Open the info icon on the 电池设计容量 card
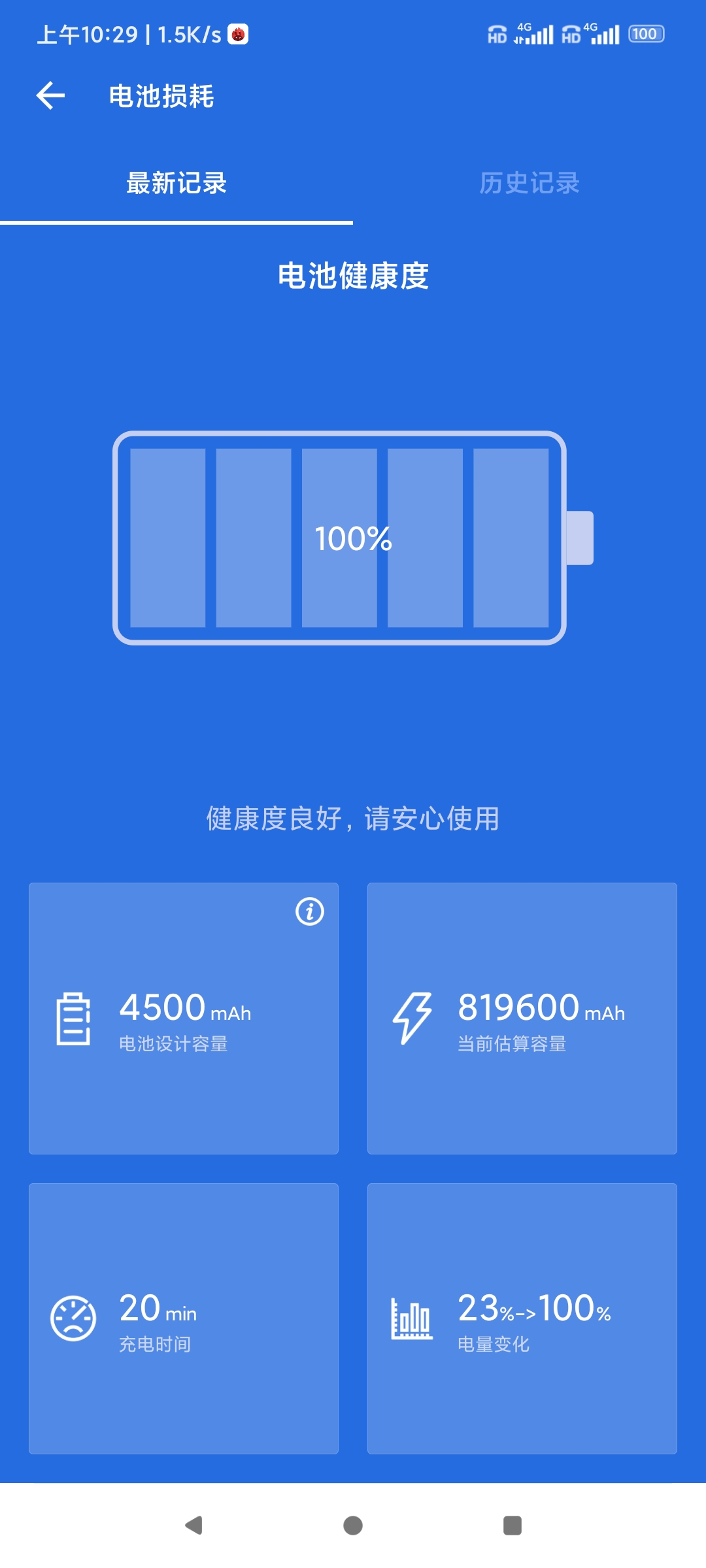Image resolution: width=706 pixels, height=1568 pixels. tap(310, 911)
